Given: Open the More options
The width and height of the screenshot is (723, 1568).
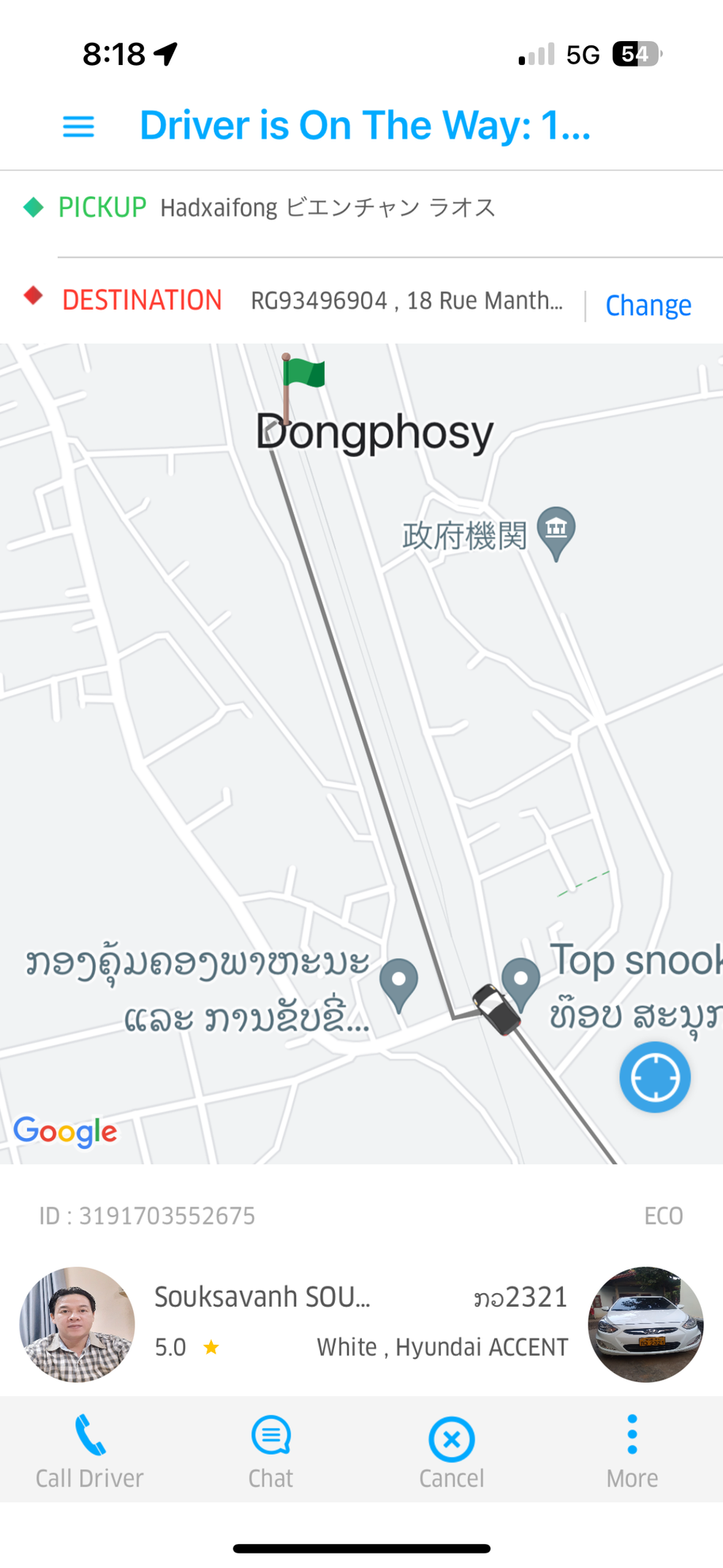Looking at the screenshot, I should (x=632, y=1452).
